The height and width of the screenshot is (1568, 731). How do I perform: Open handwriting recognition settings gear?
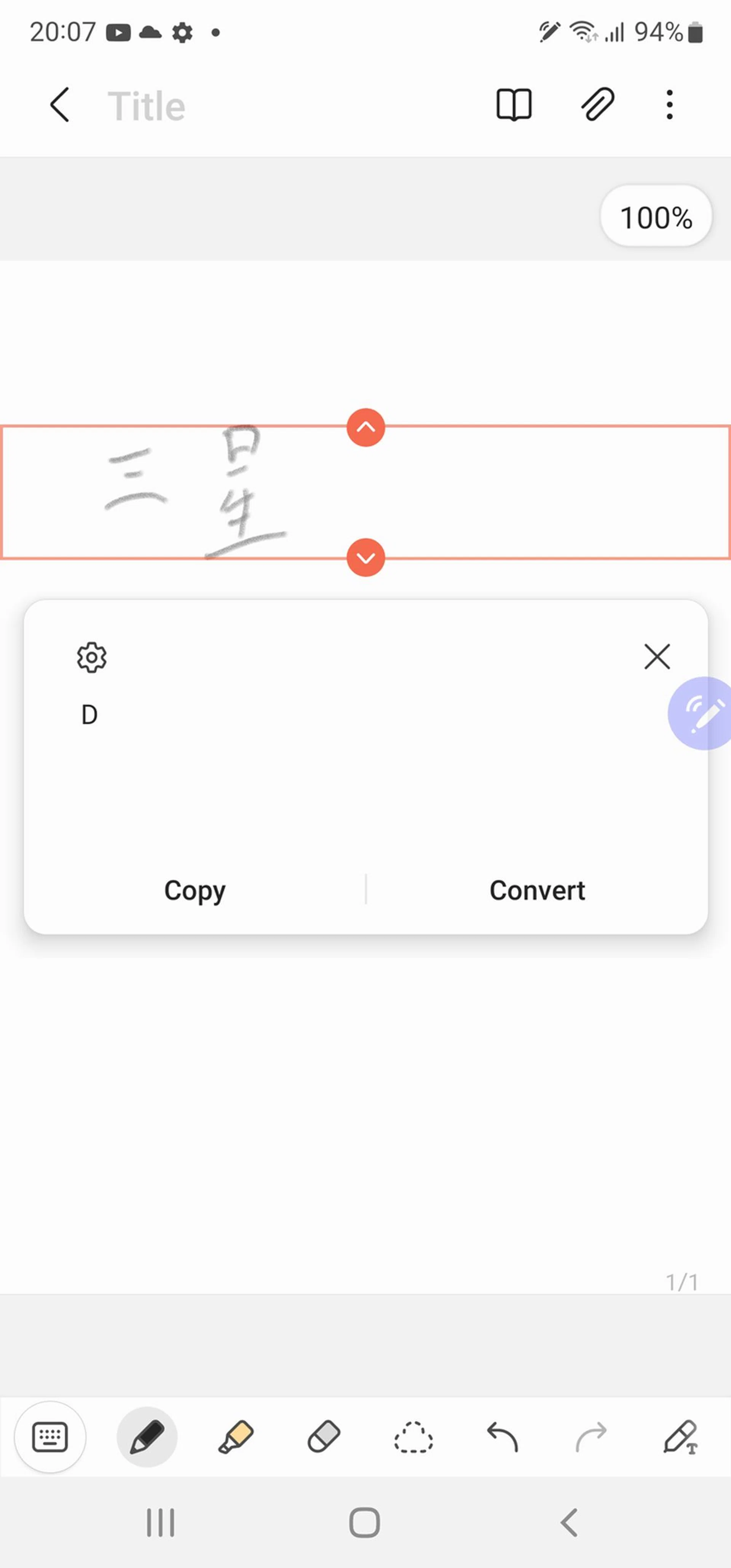coord(92,657)
